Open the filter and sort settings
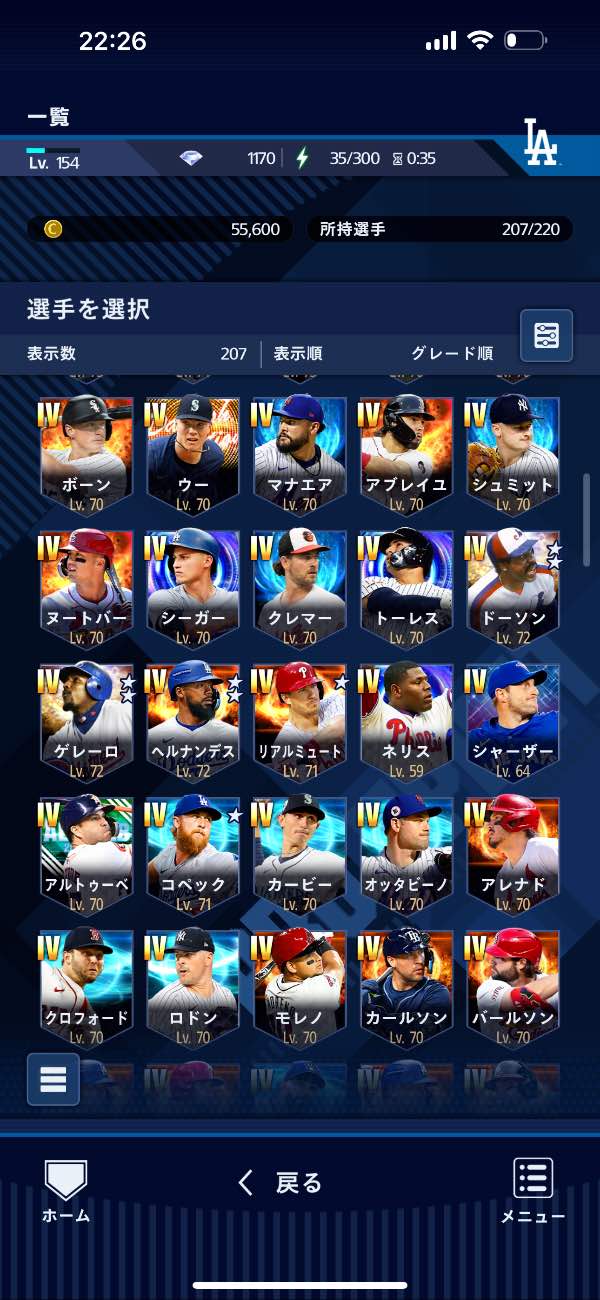The height and width of the screenshot is (1300, 600). pos(546,336)
